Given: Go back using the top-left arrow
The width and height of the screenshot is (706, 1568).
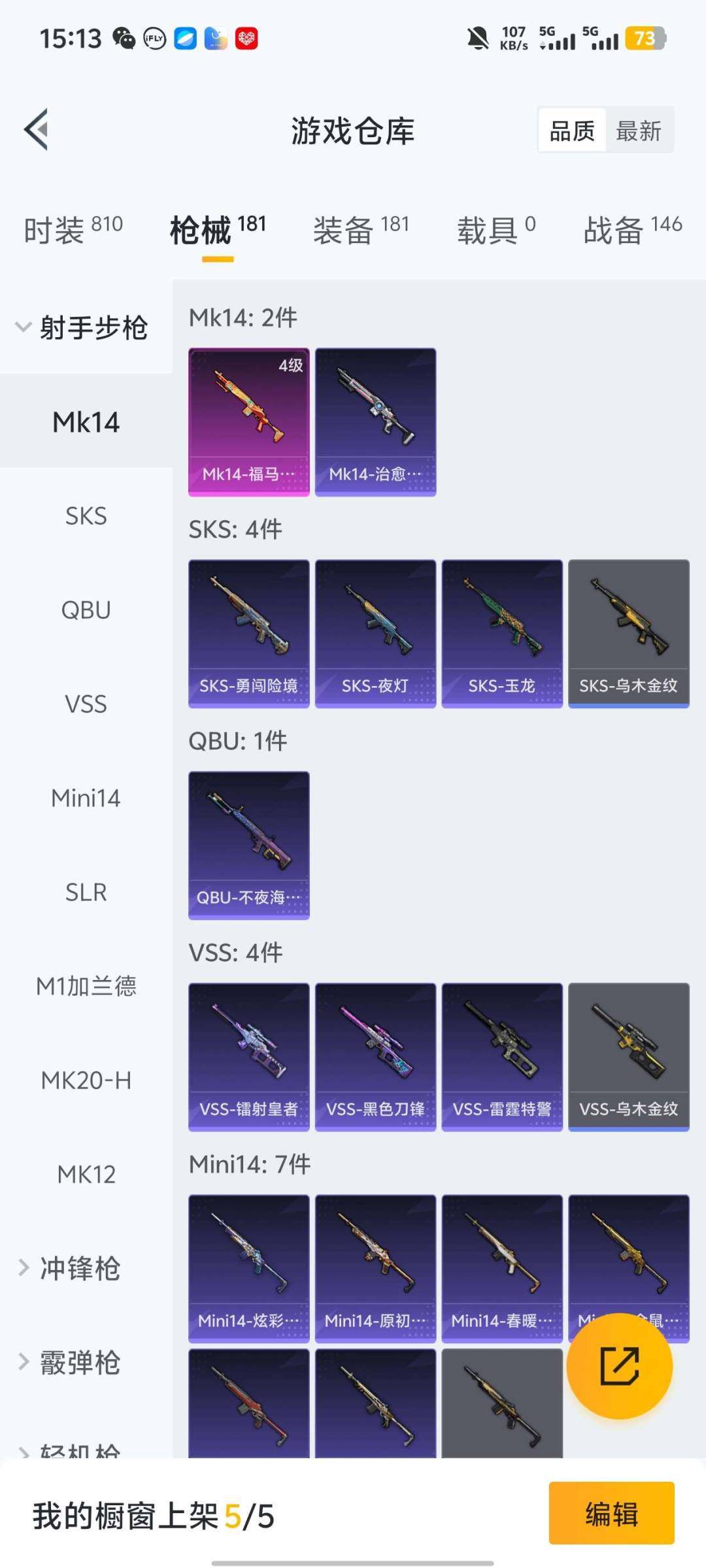Looking at the screenshot, I should (x=37, y=129).
